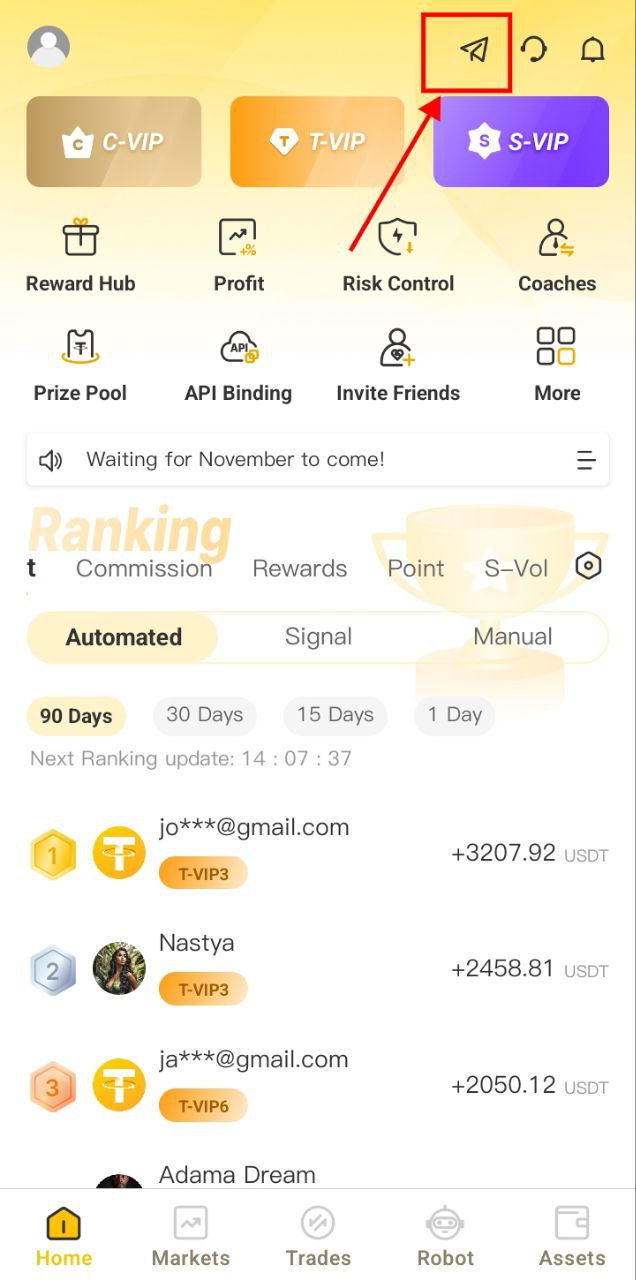Go to Reward Hub
This screenshot has width=636, height=1280.
point(80,257)
